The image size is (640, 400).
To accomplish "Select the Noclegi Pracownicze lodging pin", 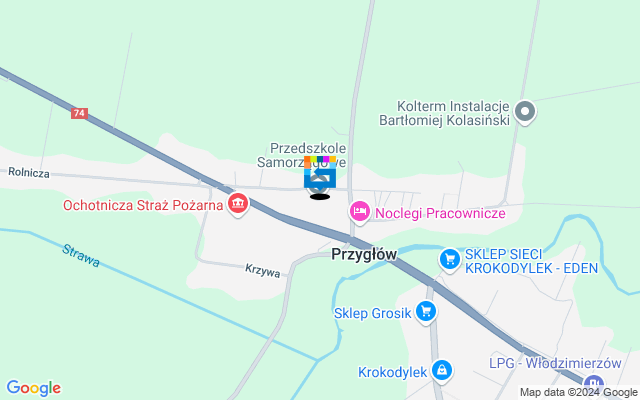I will pos(359,212).
